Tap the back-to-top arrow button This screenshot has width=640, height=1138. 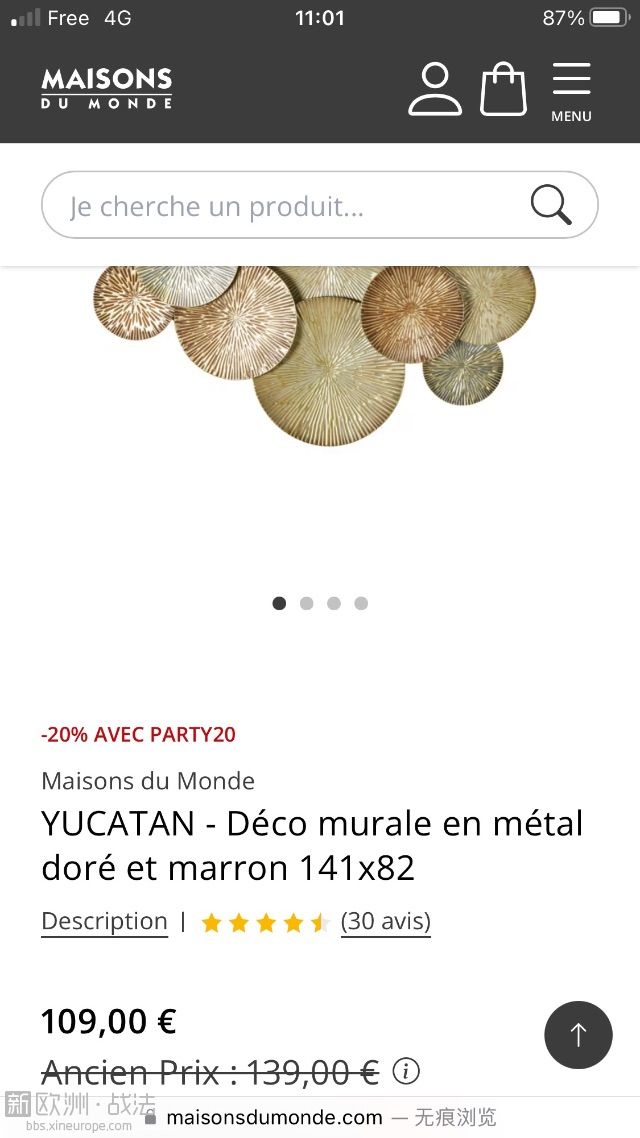coord(578,1035)
